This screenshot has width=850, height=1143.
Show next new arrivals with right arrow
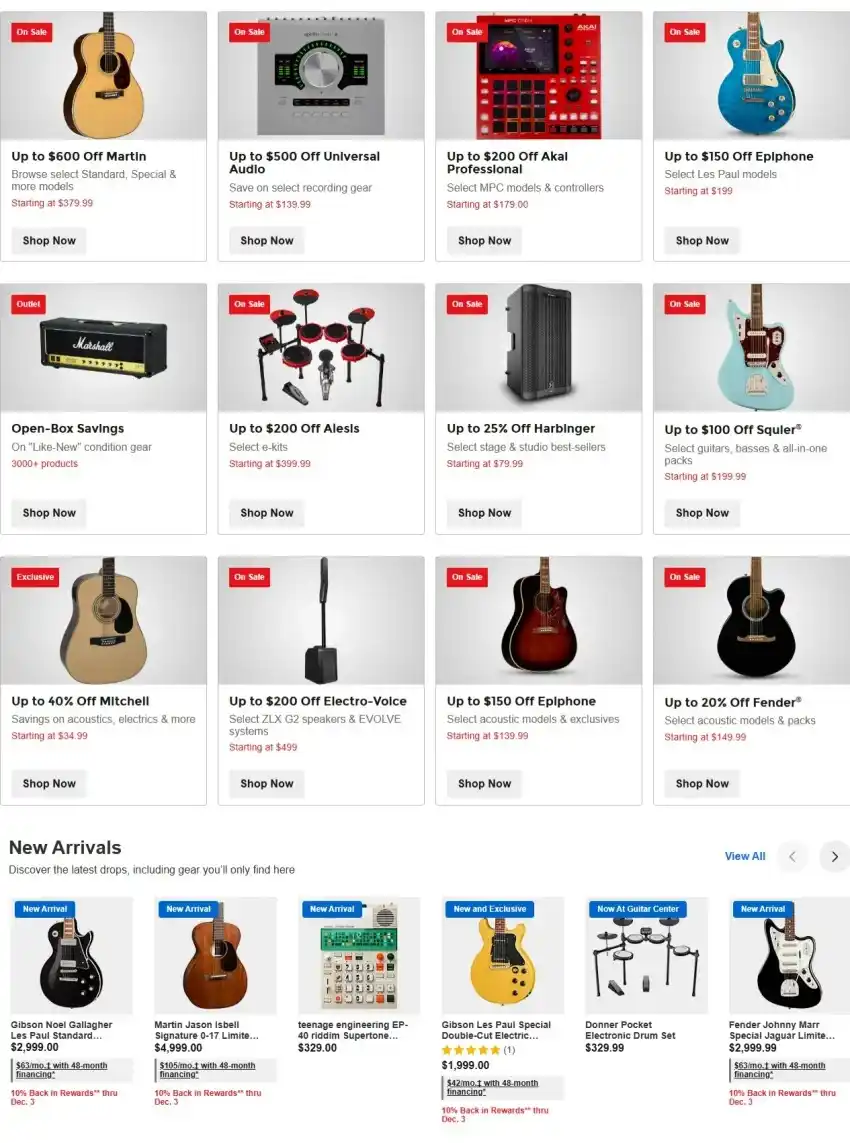pos(834,856)
